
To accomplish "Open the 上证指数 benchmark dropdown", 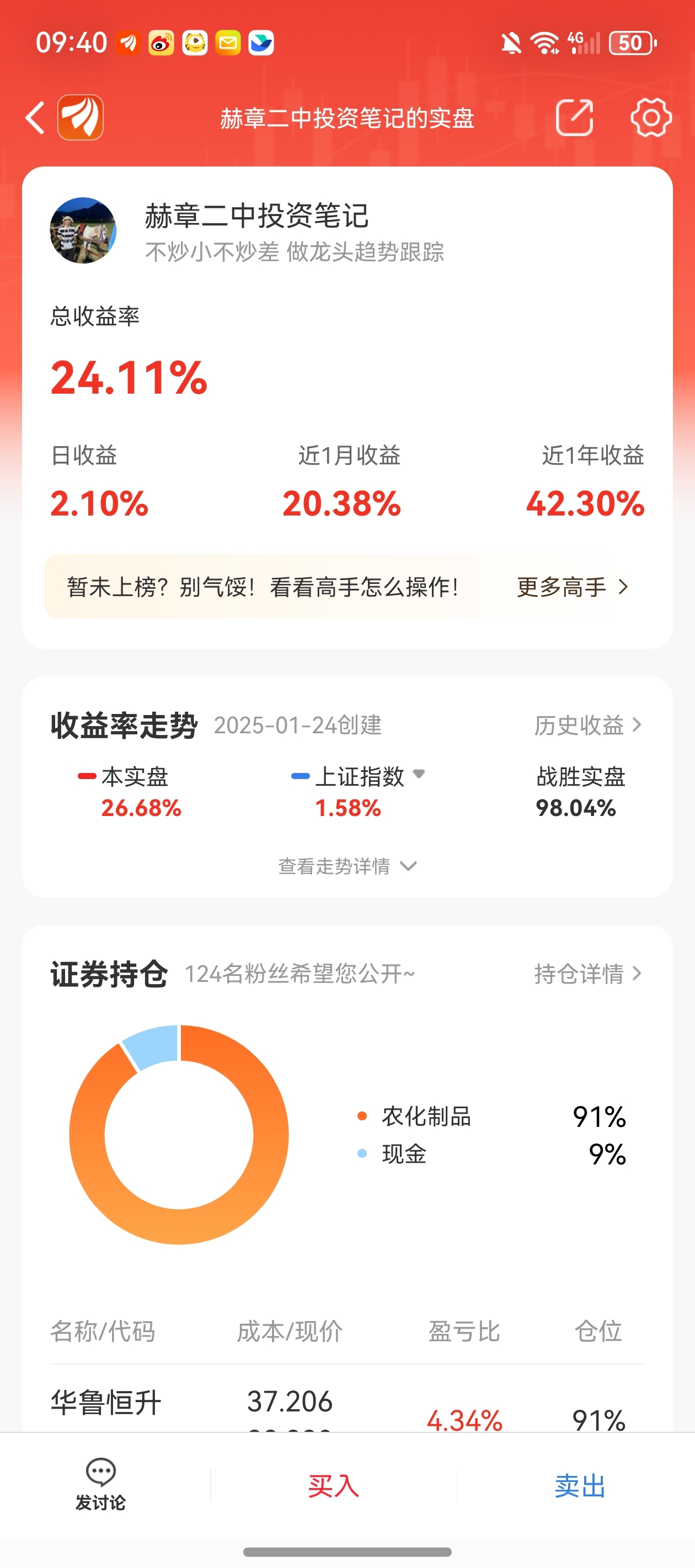I will tap(358, 776).
